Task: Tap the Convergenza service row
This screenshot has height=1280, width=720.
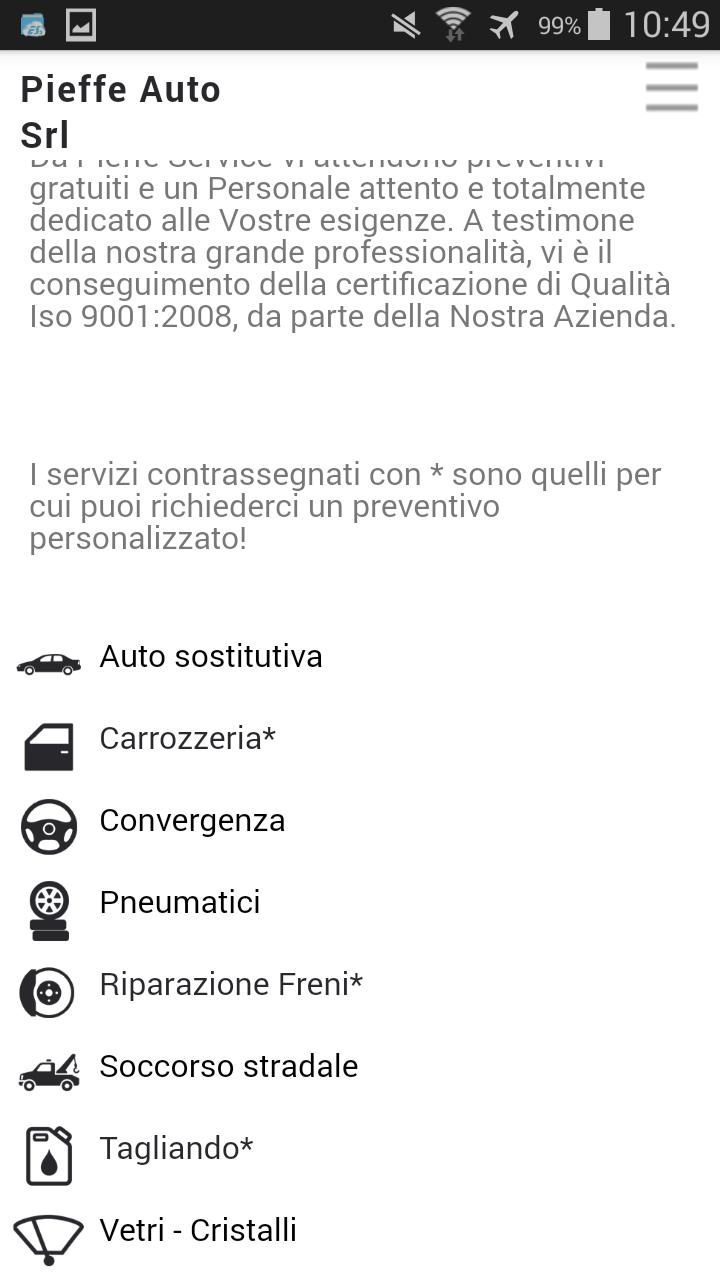Action: (192, 820)
